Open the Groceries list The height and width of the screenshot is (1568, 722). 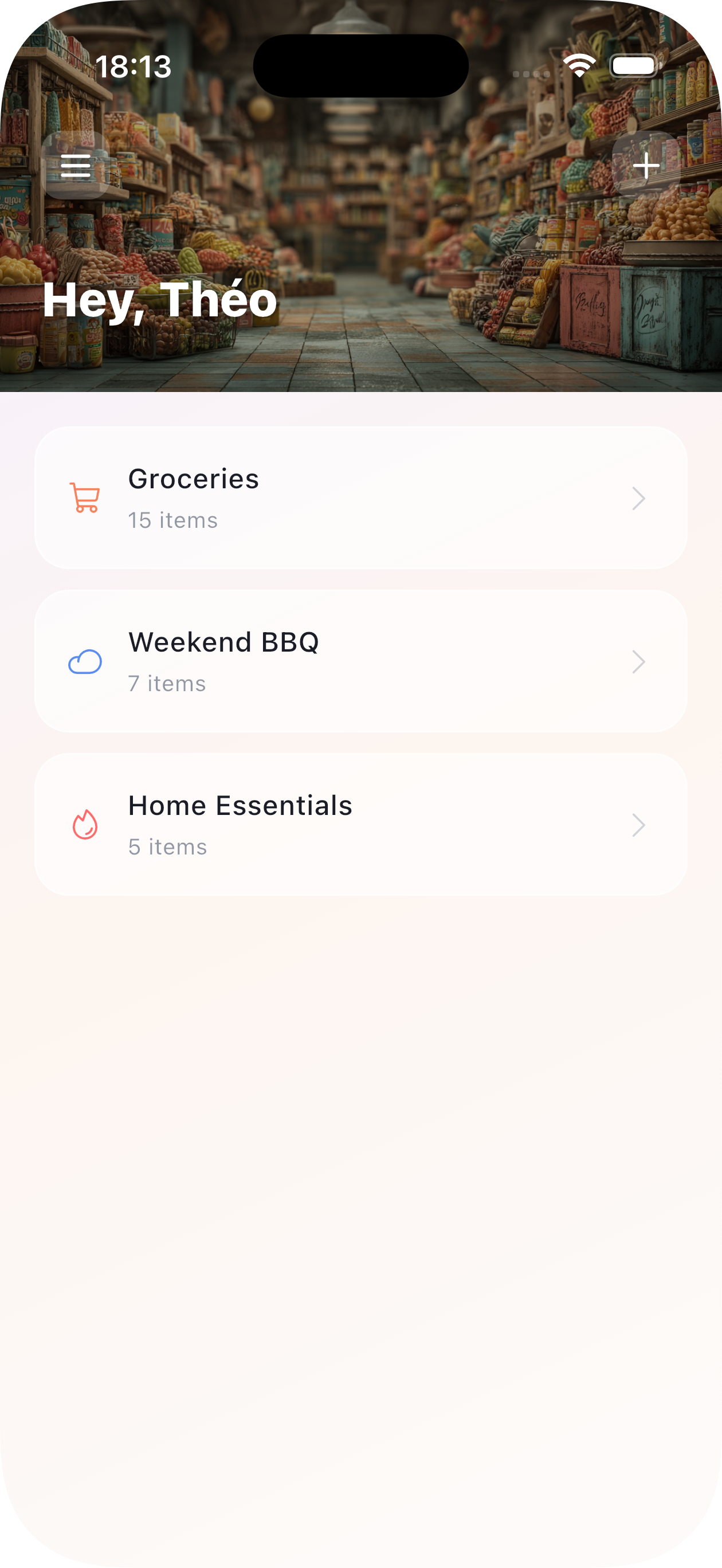click(x=361, y=498)
